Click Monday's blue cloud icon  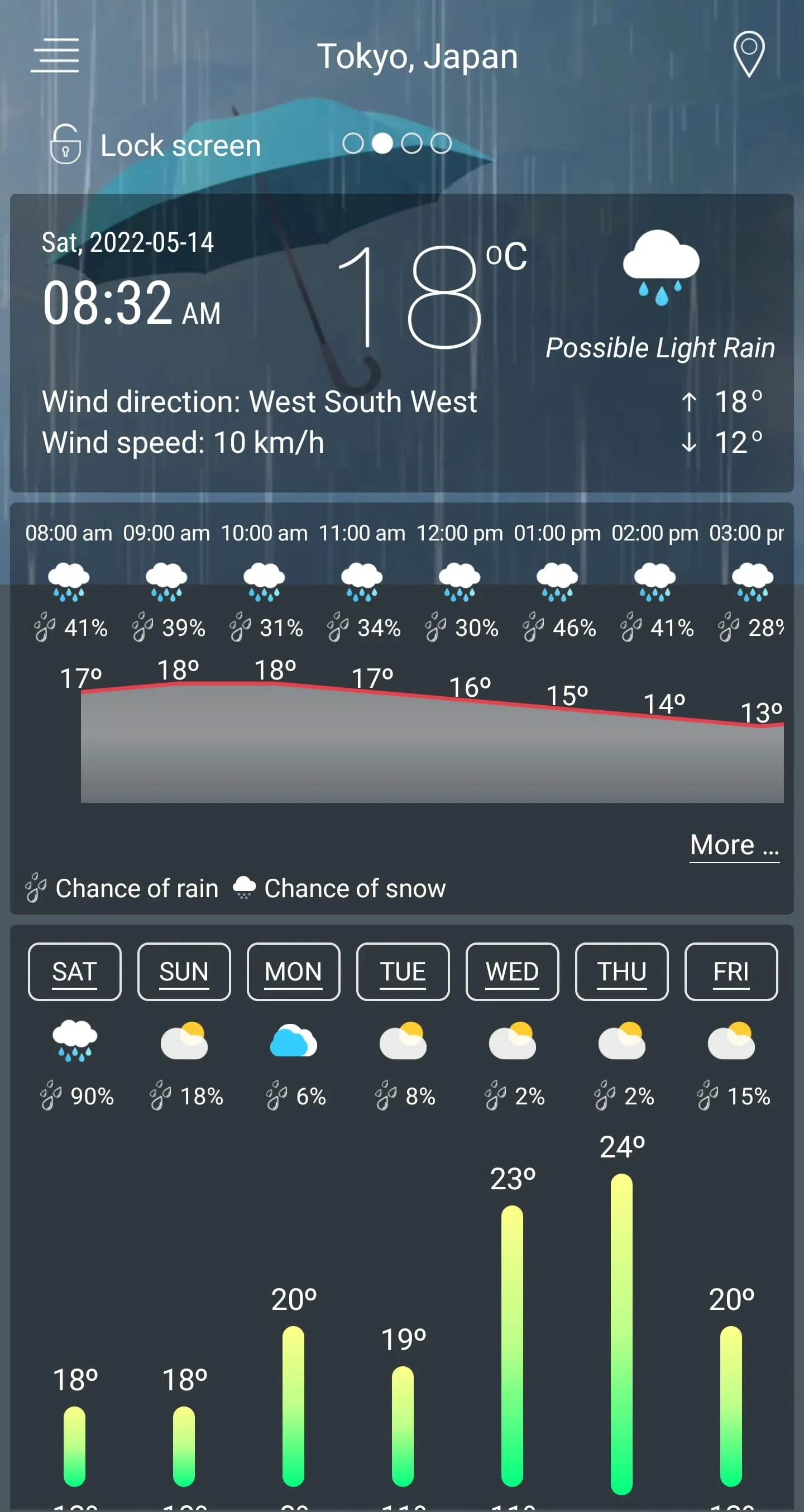(x=293, y=1041)
